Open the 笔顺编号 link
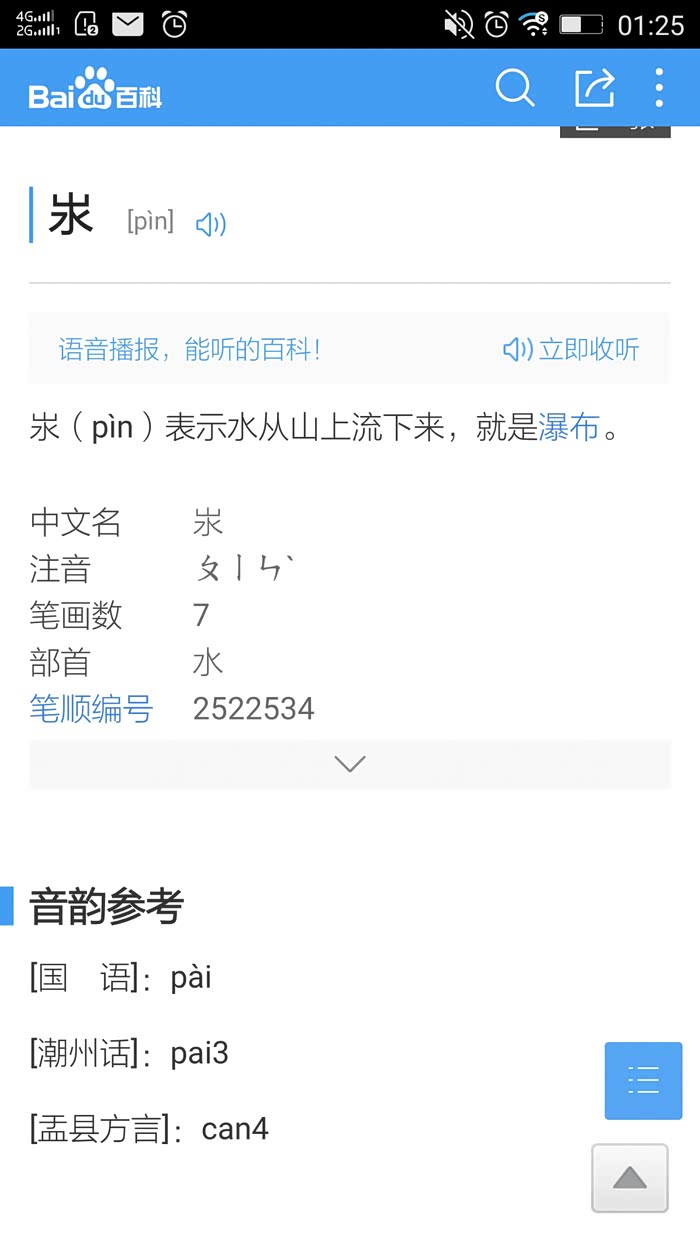 (x=91, y=709)
